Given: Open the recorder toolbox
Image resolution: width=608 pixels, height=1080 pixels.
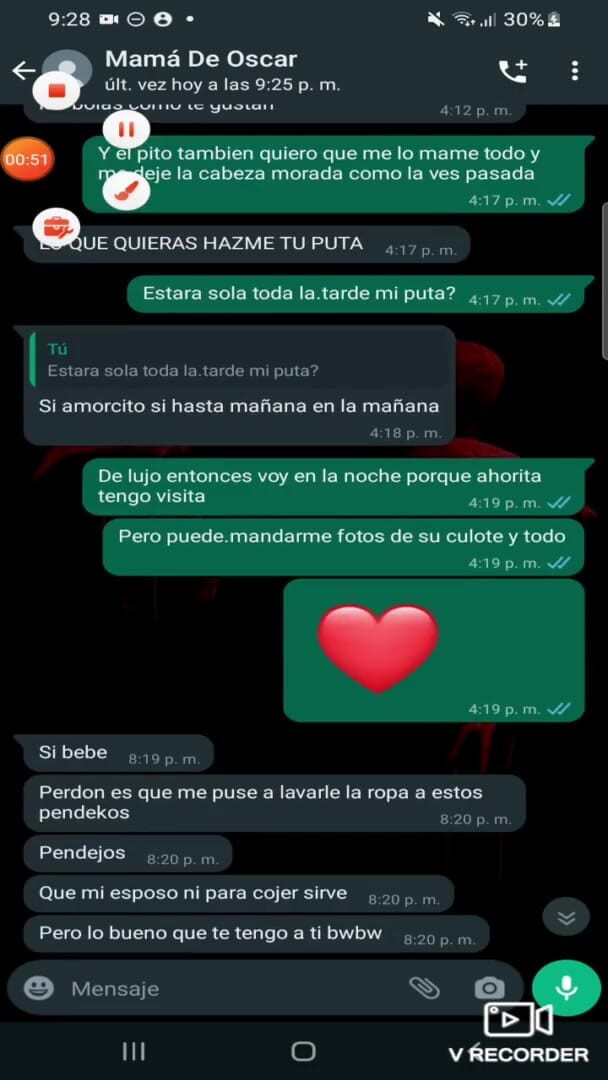Looking at the screenshot, I should (x=56, y=227).
